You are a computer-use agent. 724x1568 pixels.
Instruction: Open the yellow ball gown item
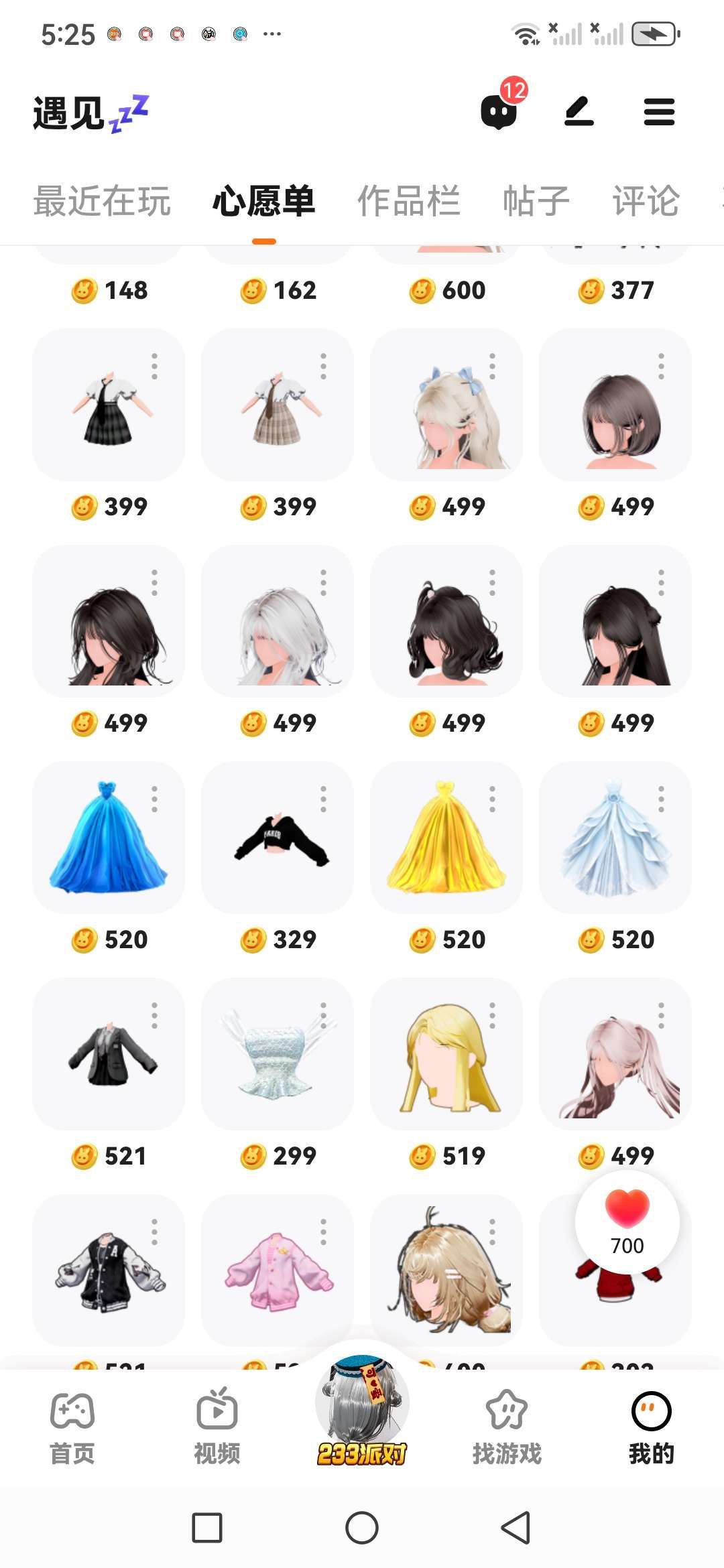click(x=446, y=838)
